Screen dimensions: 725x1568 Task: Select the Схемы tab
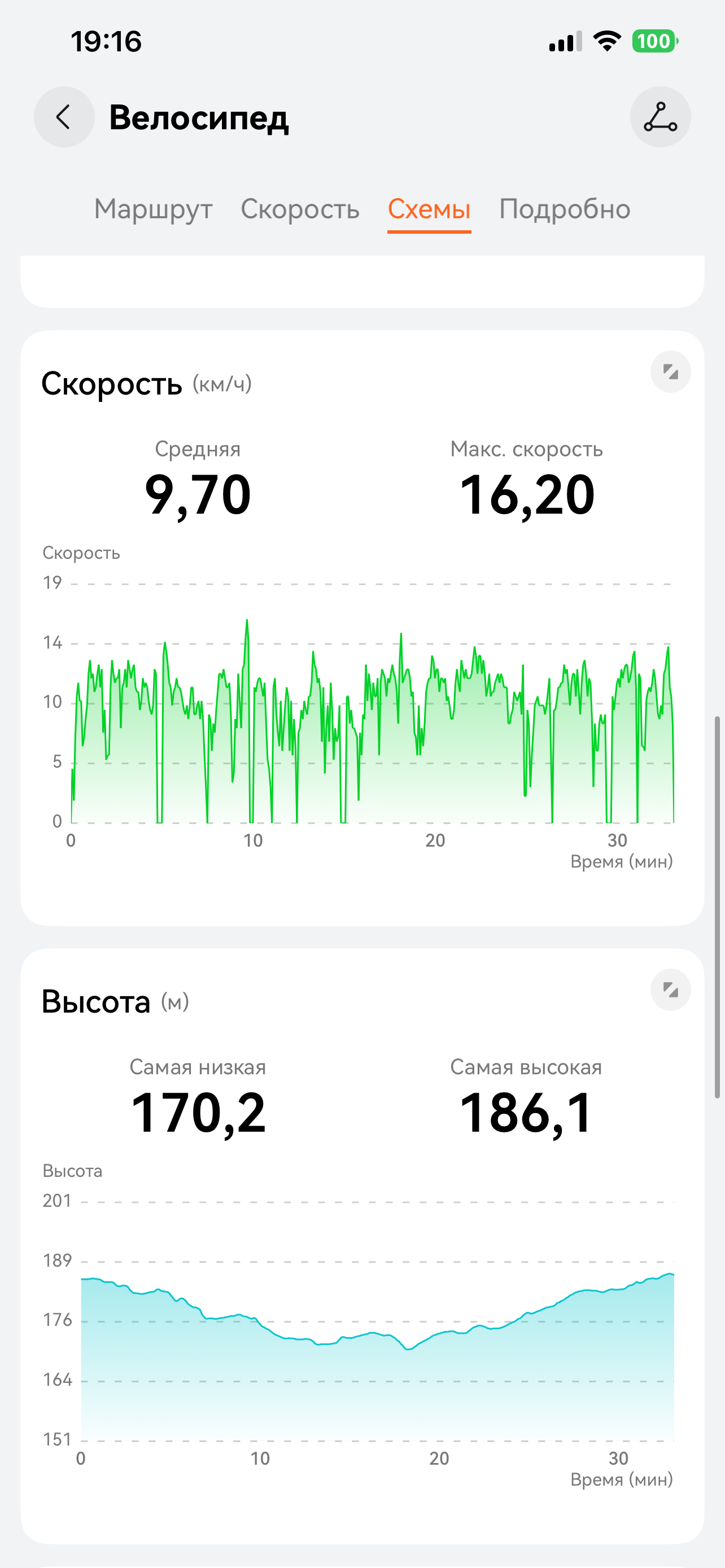[x=429, y=209]
